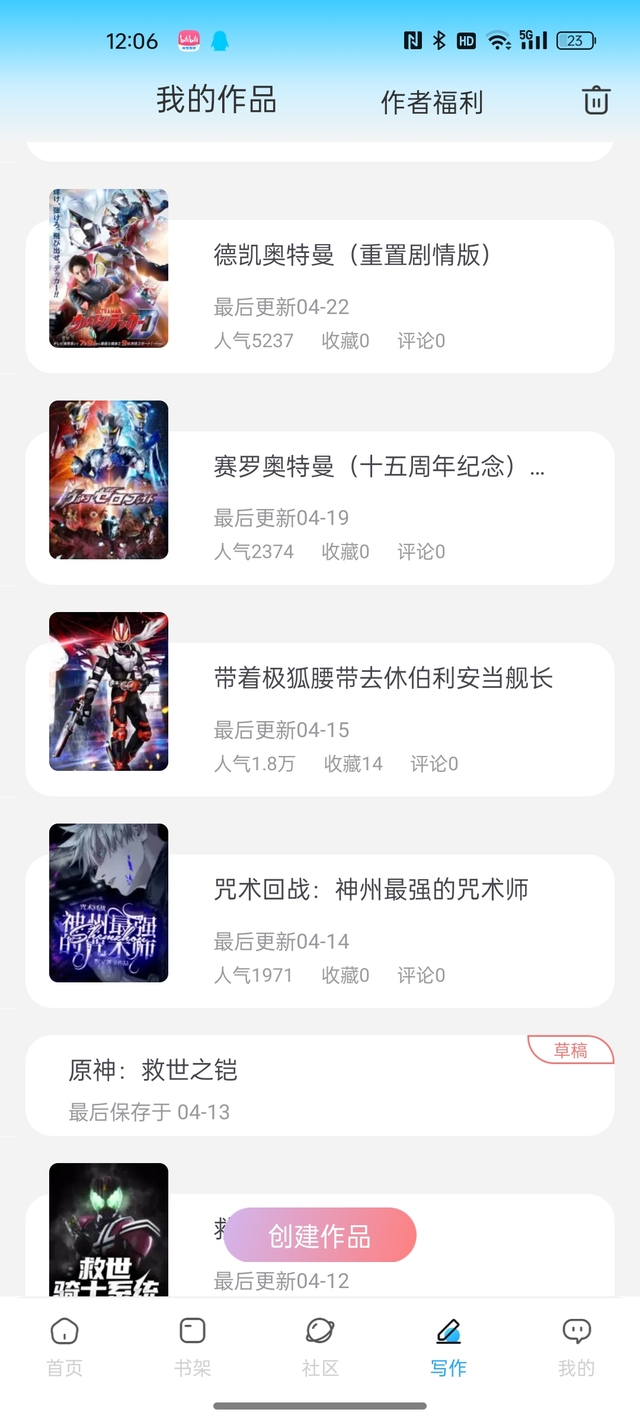Switch to the 书架 tab
The image size is (640, 1422).
coord(192,1347)
